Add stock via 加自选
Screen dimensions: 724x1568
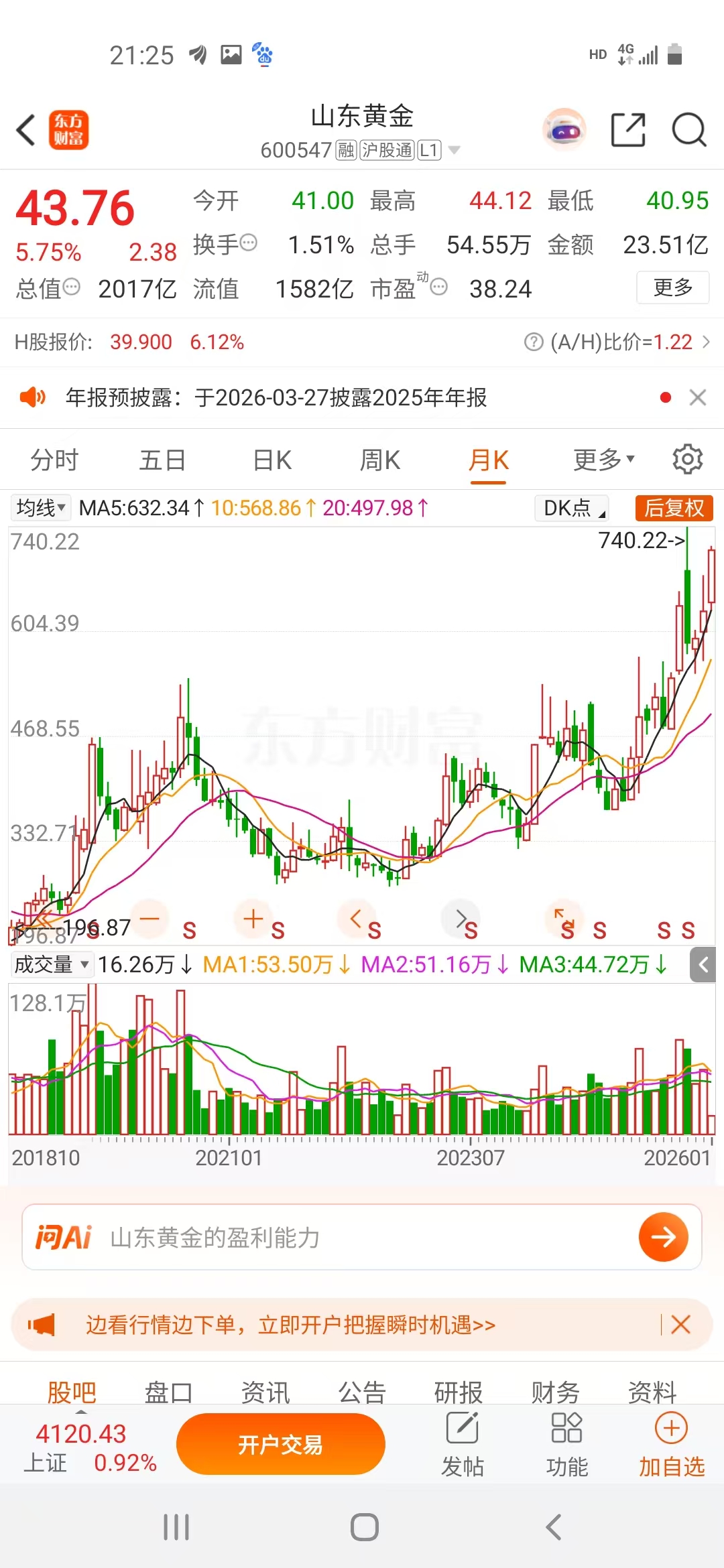(671, 1444)
